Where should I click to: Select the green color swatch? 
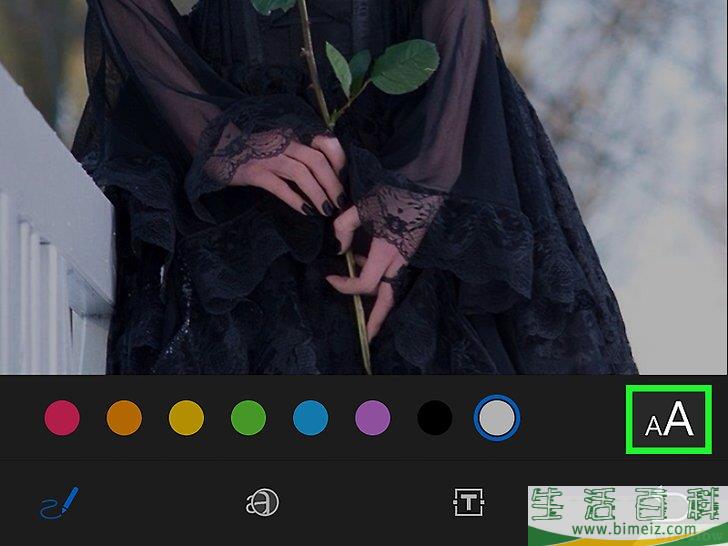click(248, 417)
